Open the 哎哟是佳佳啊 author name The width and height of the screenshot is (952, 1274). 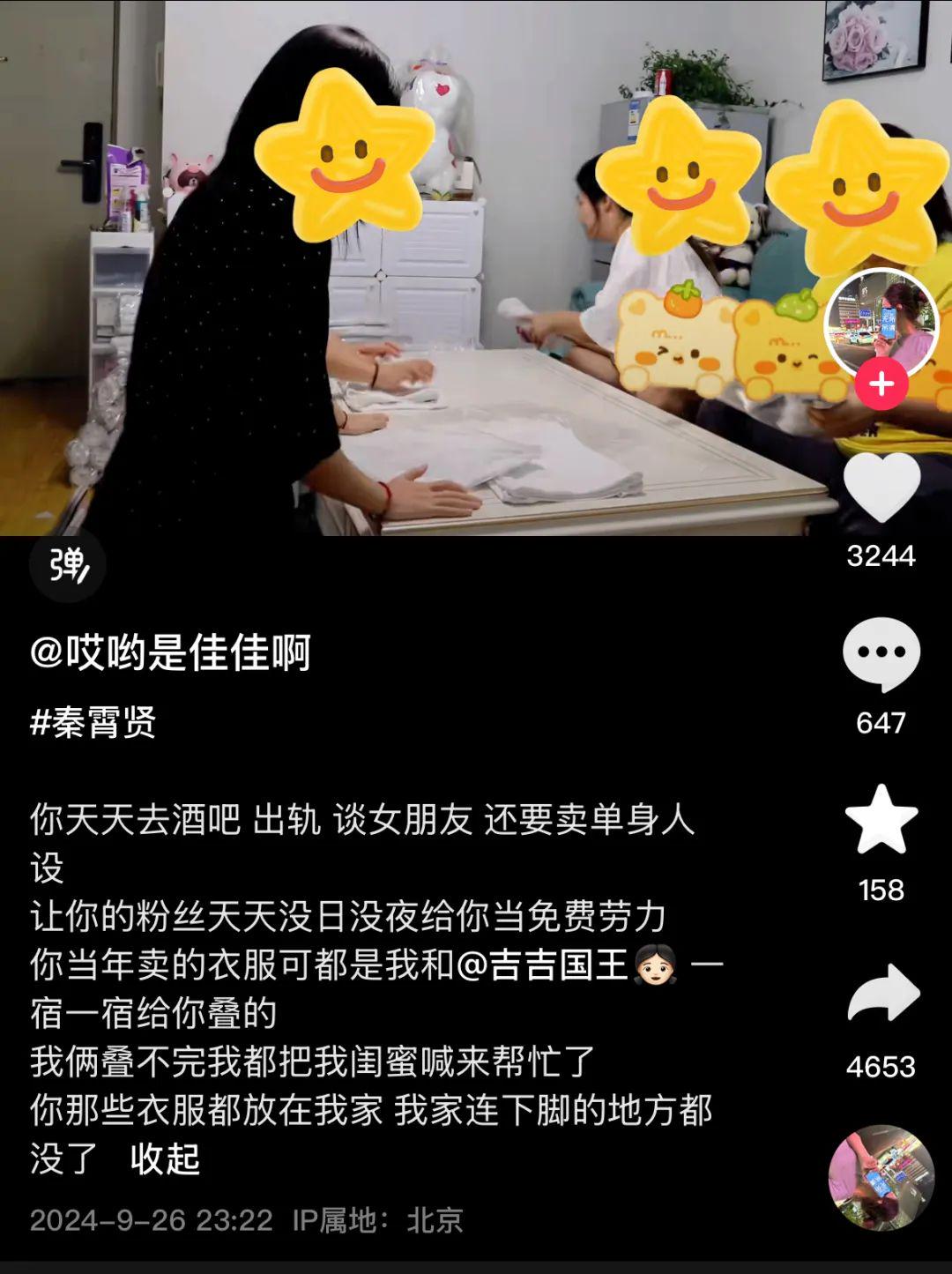pos(170,653)
